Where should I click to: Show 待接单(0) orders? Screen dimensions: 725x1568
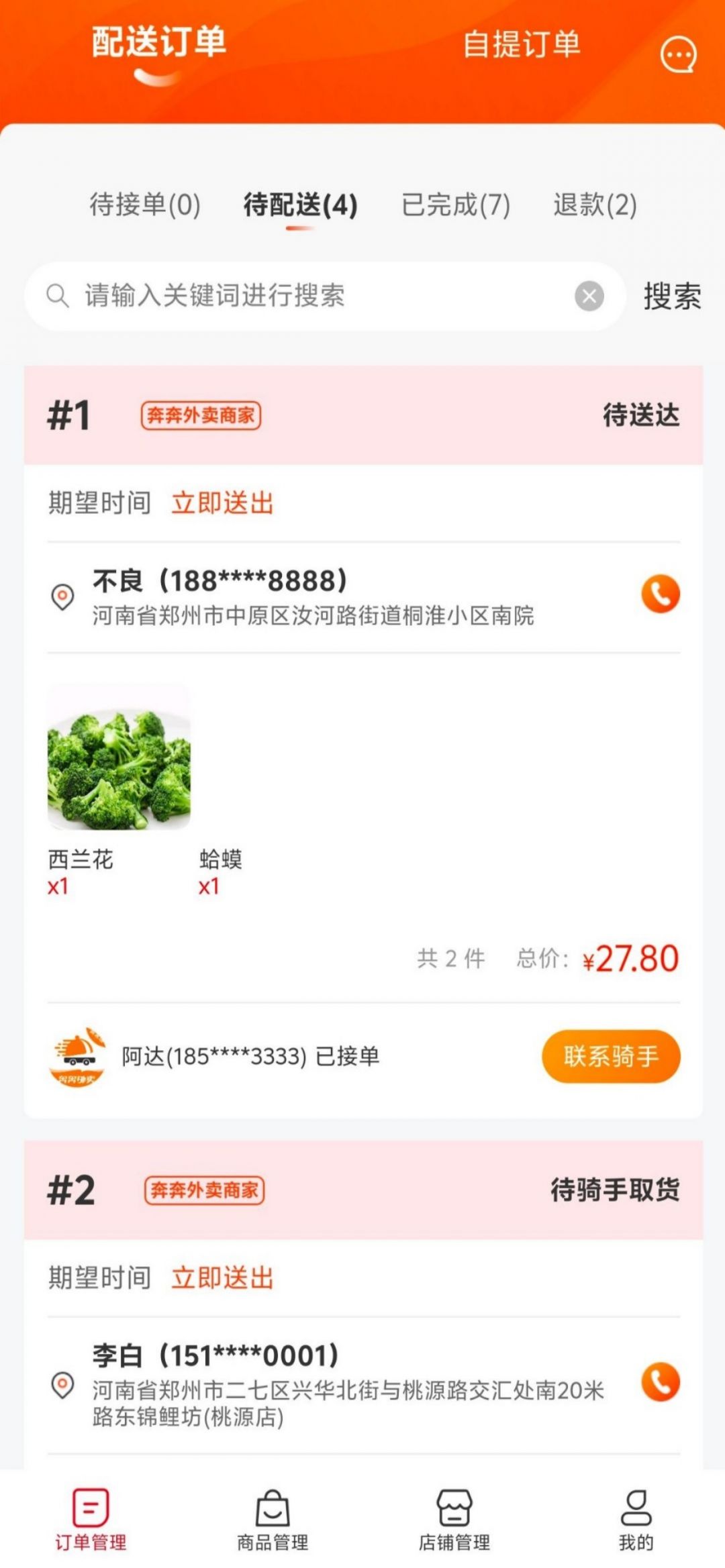click(145, 205)
